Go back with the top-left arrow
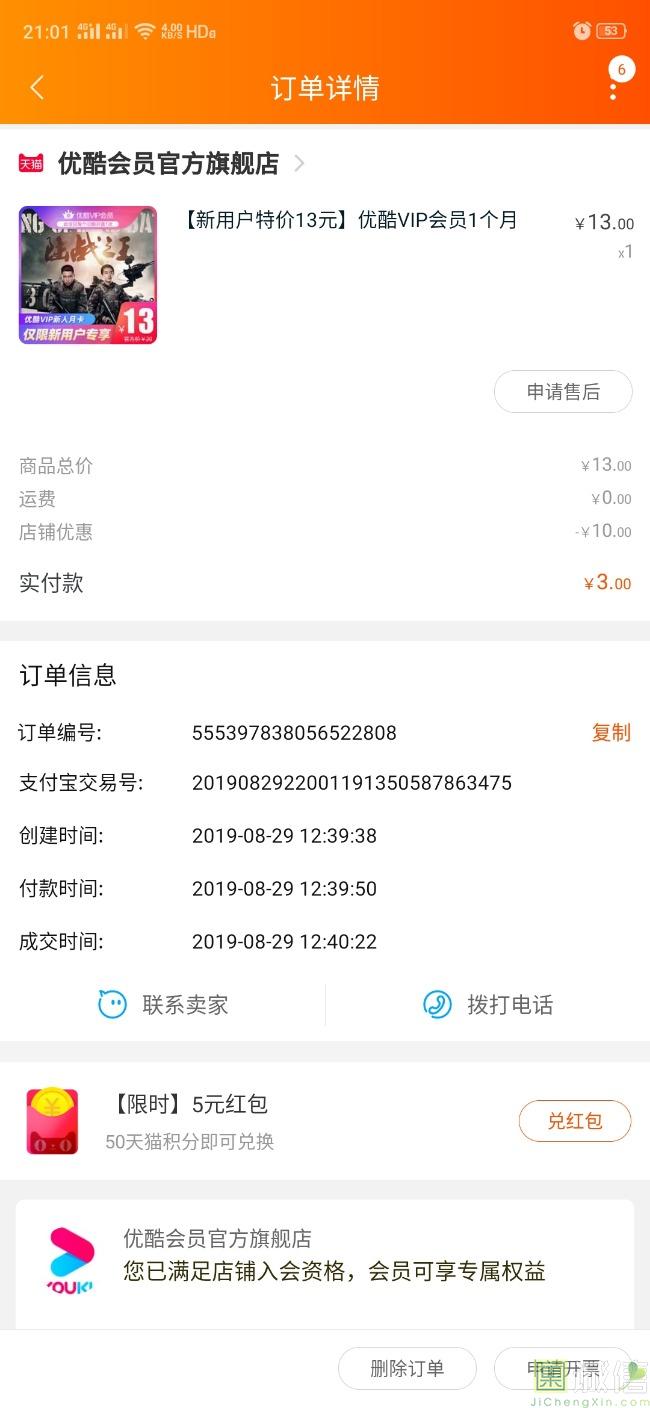The height and width of the screenshot is (1408, 650). 37,88
